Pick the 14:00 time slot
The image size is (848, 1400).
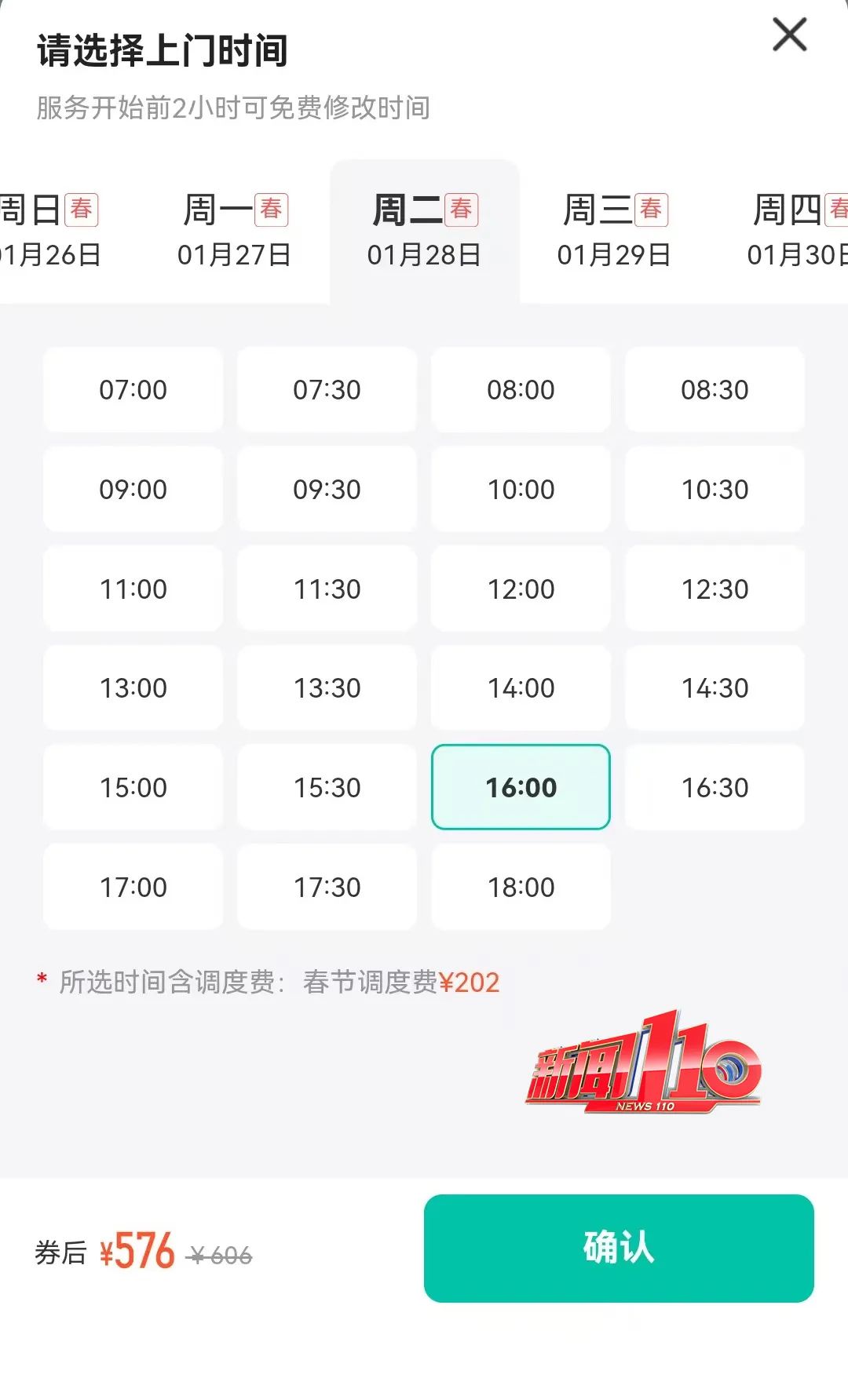(x=521, y=688)
